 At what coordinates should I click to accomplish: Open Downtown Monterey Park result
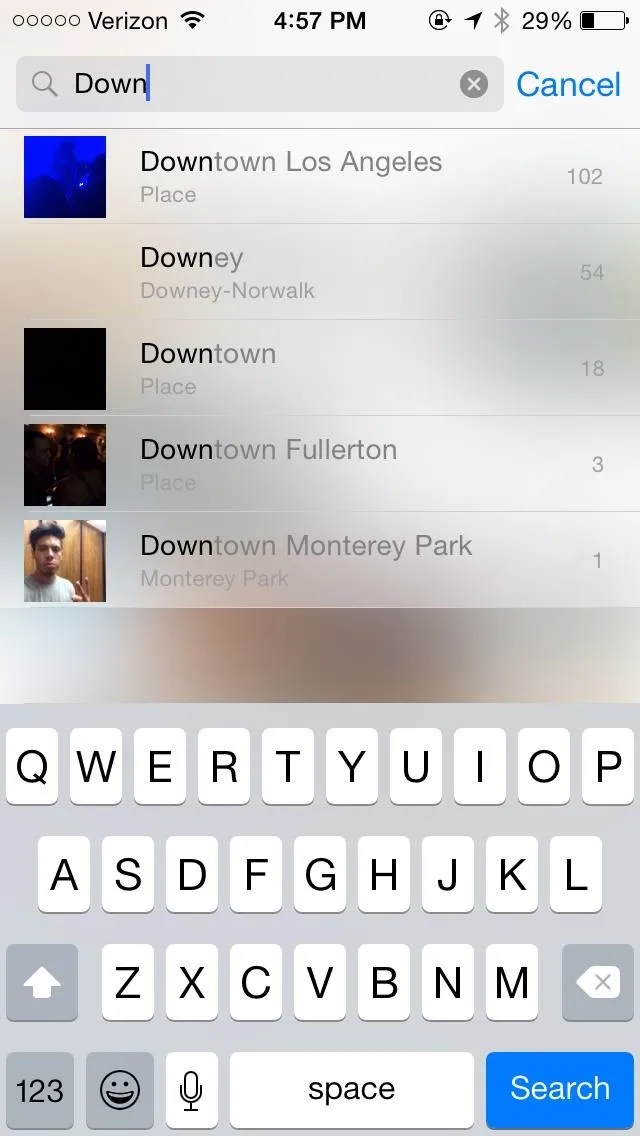320,560
